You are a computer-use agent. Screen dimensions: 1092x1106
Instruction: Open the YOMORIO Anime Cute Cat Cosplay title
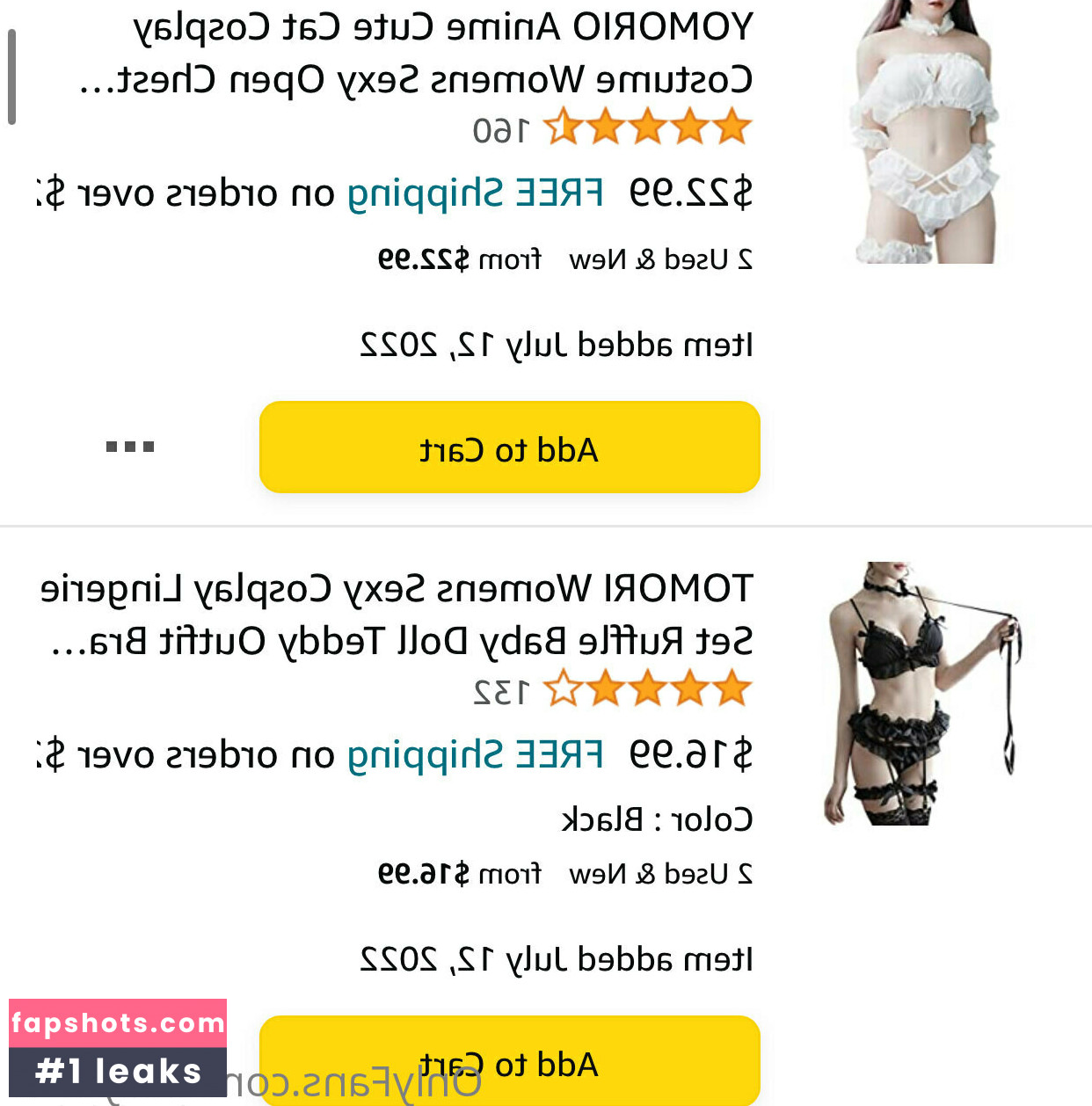coord(417,54)
